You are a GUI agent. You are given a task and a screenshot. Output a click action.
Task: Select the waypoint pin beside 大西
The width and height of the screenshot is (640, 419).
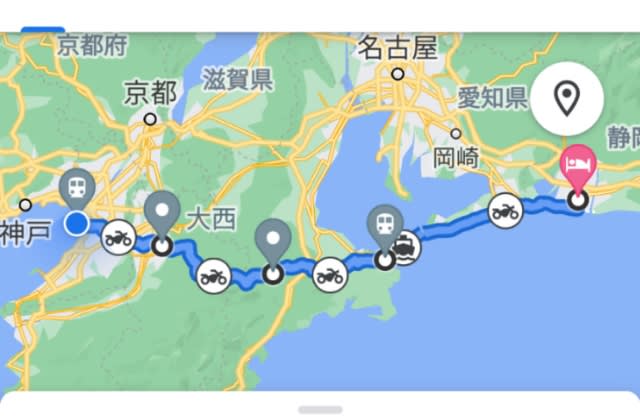tap(160, 212)
